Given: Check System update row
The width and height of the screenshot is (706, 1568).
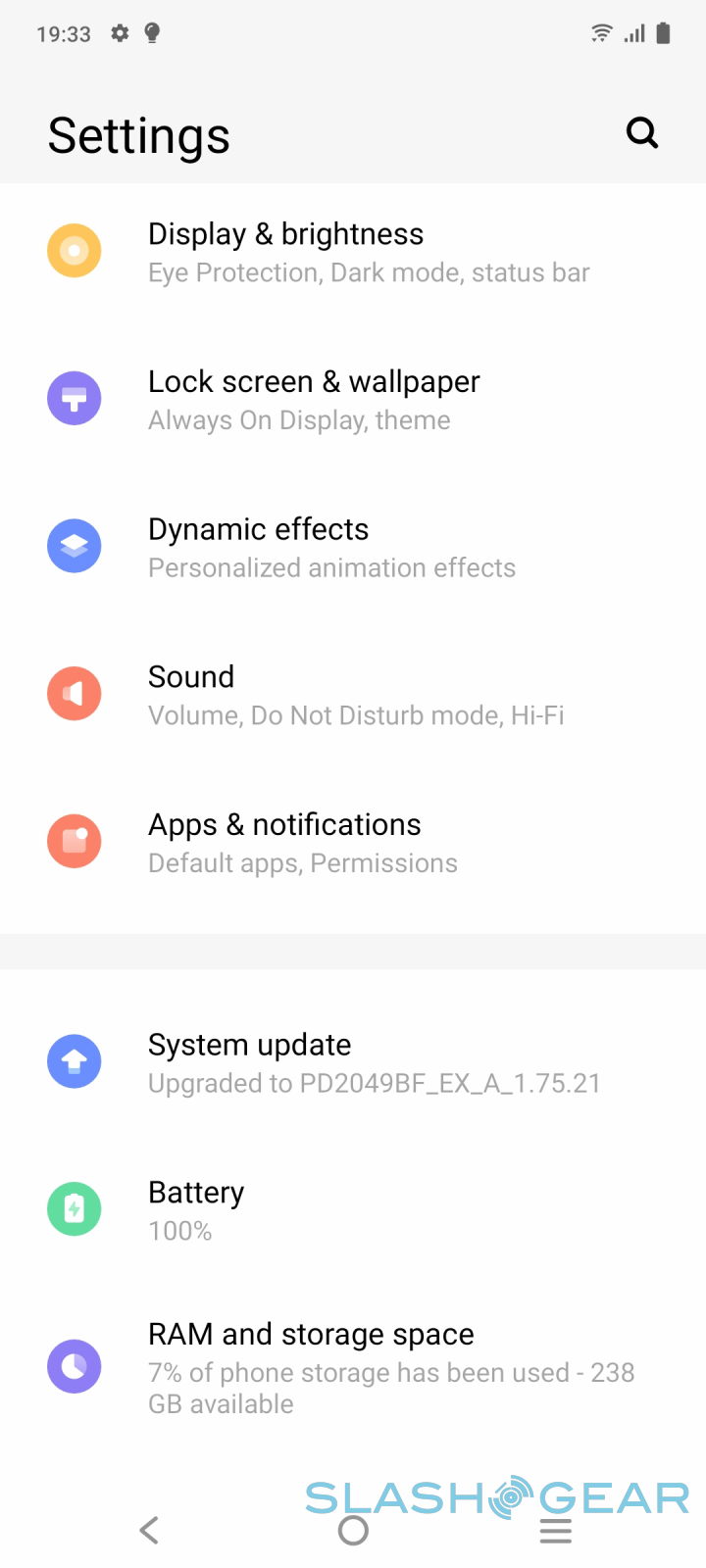Looking at the screenshot, I should click(x=353, y=1063).
